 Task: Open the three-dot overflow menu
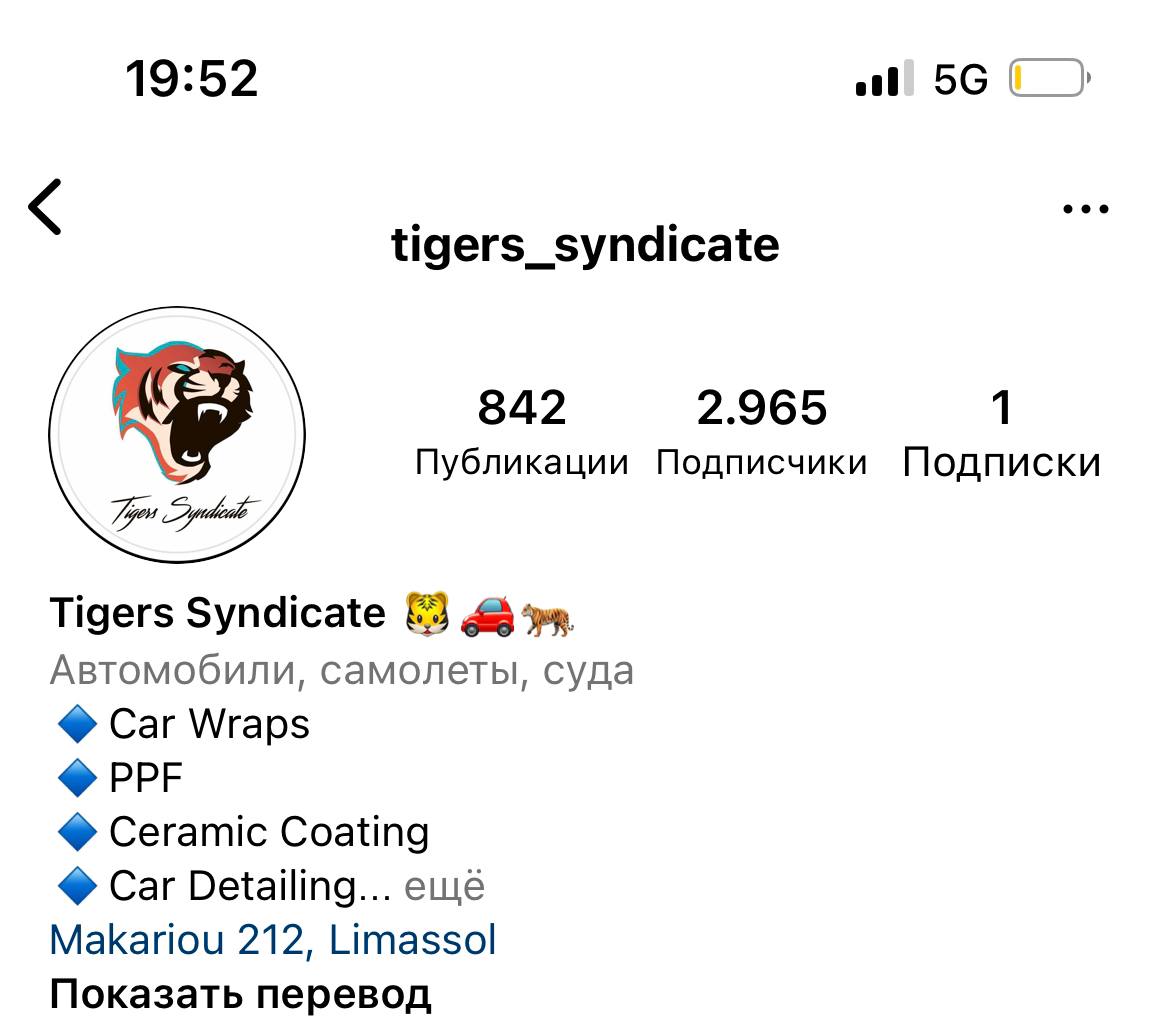click(x=1085, y=210)
